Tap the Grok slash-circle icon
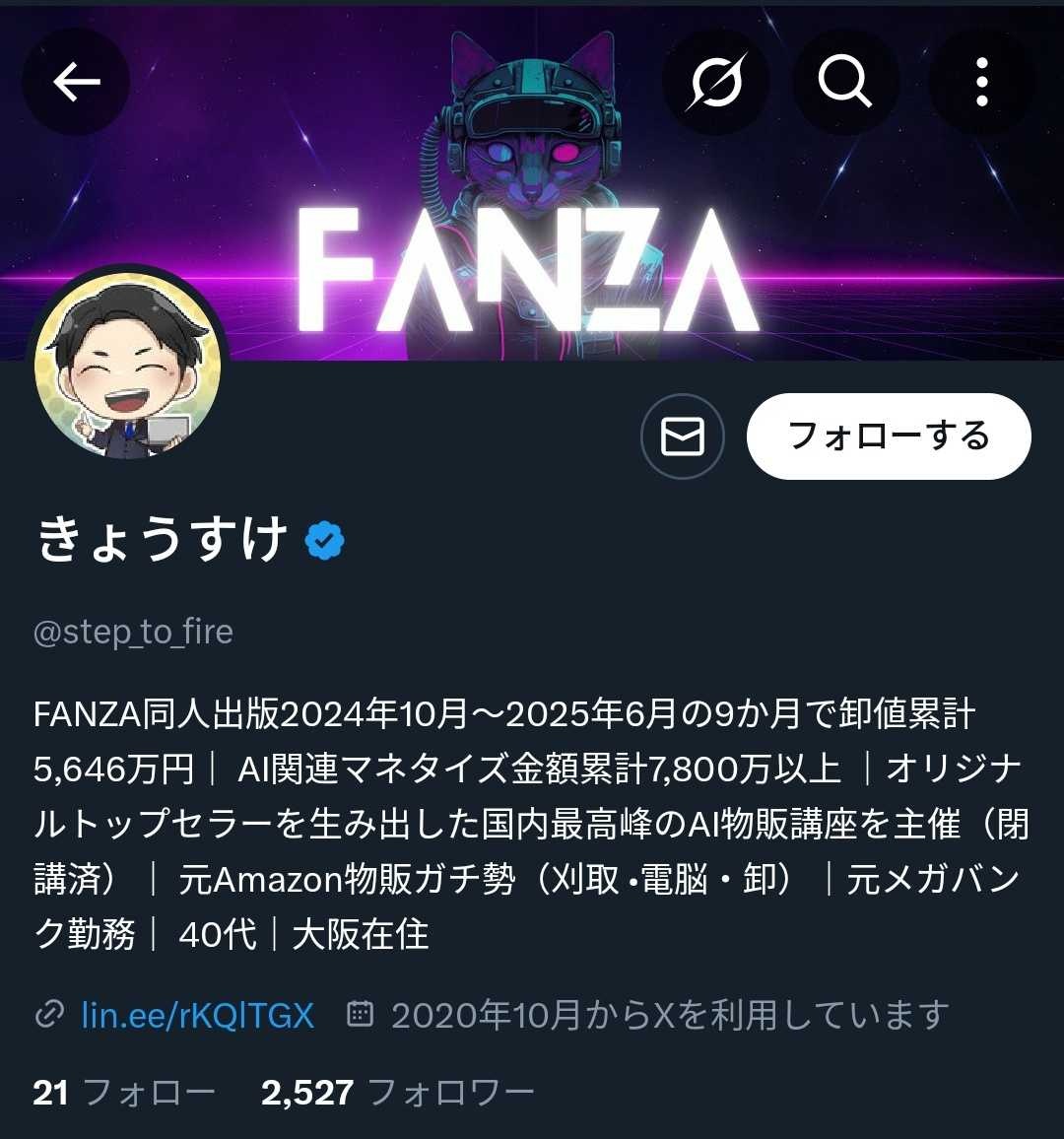 coord(716,82)
